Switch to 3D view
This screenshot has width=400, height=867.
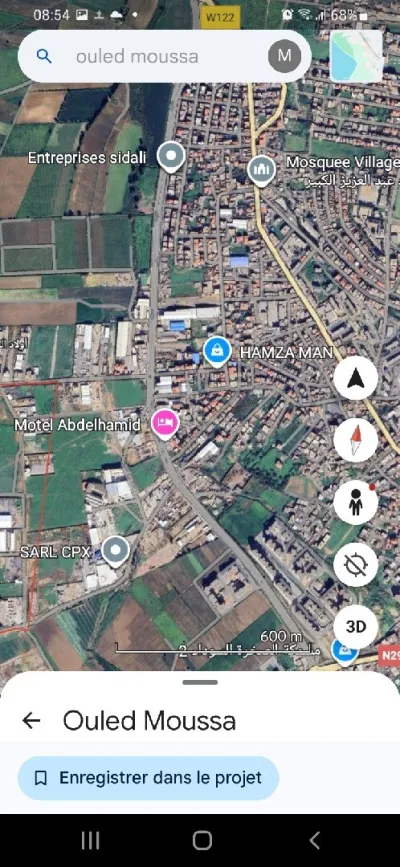356,626
